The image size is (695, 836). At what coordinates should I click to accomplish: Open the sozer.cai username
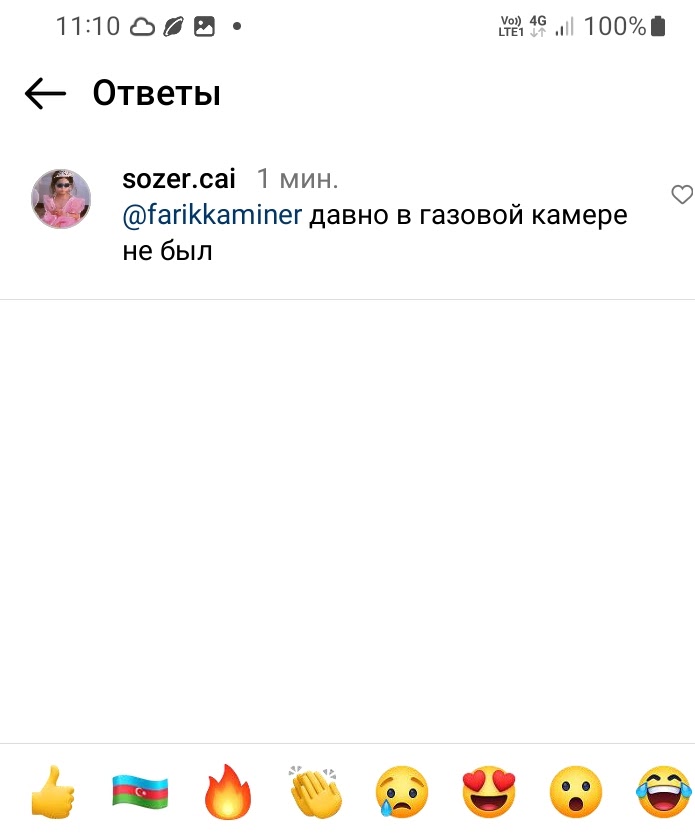coord(179,179)
